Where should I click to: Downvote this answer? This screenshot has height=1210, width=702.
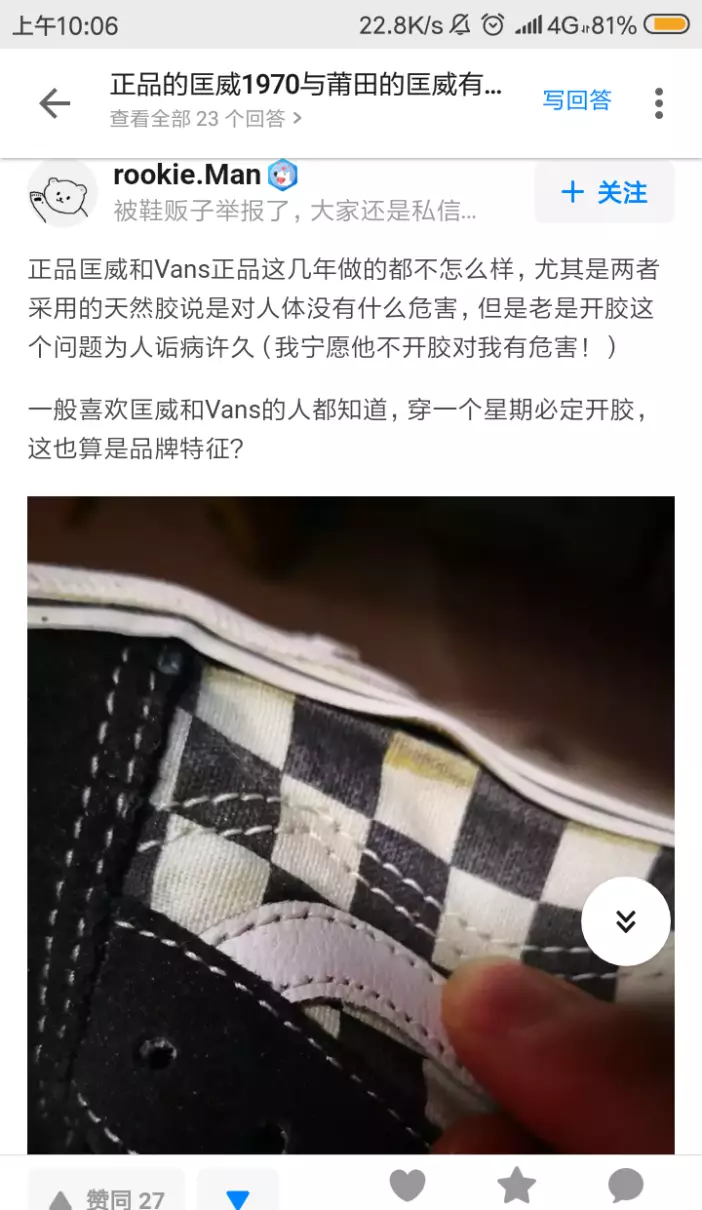pyautogui.click(x=237, y=1195)
